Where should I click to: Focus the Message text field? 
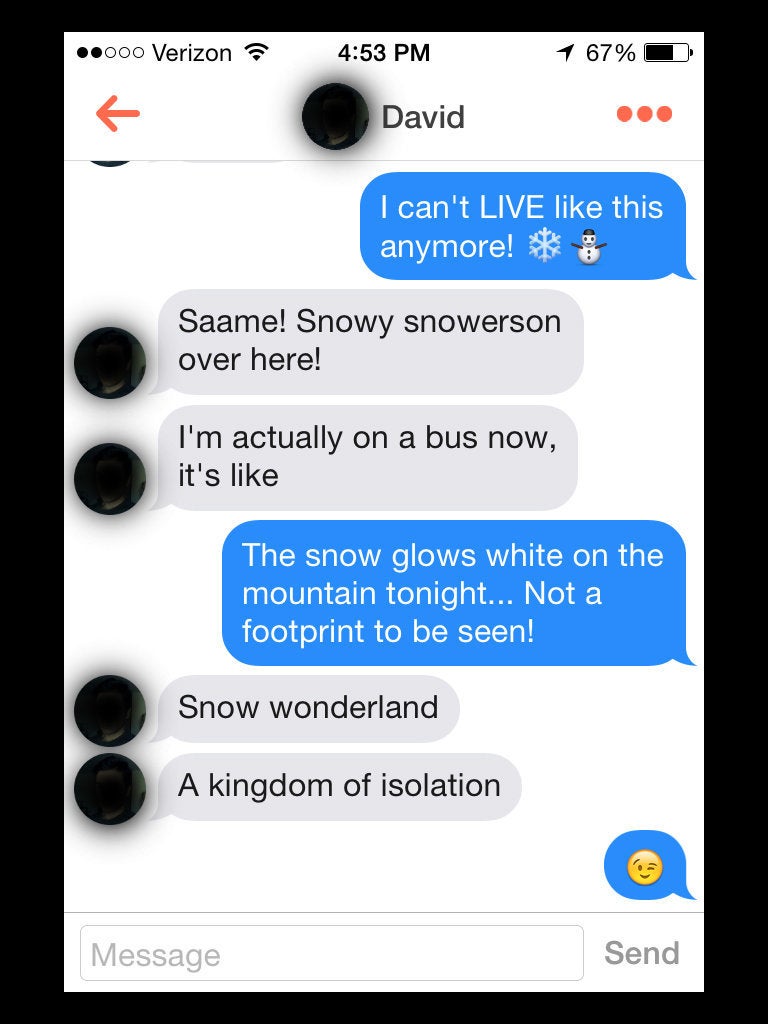point(331,953)
